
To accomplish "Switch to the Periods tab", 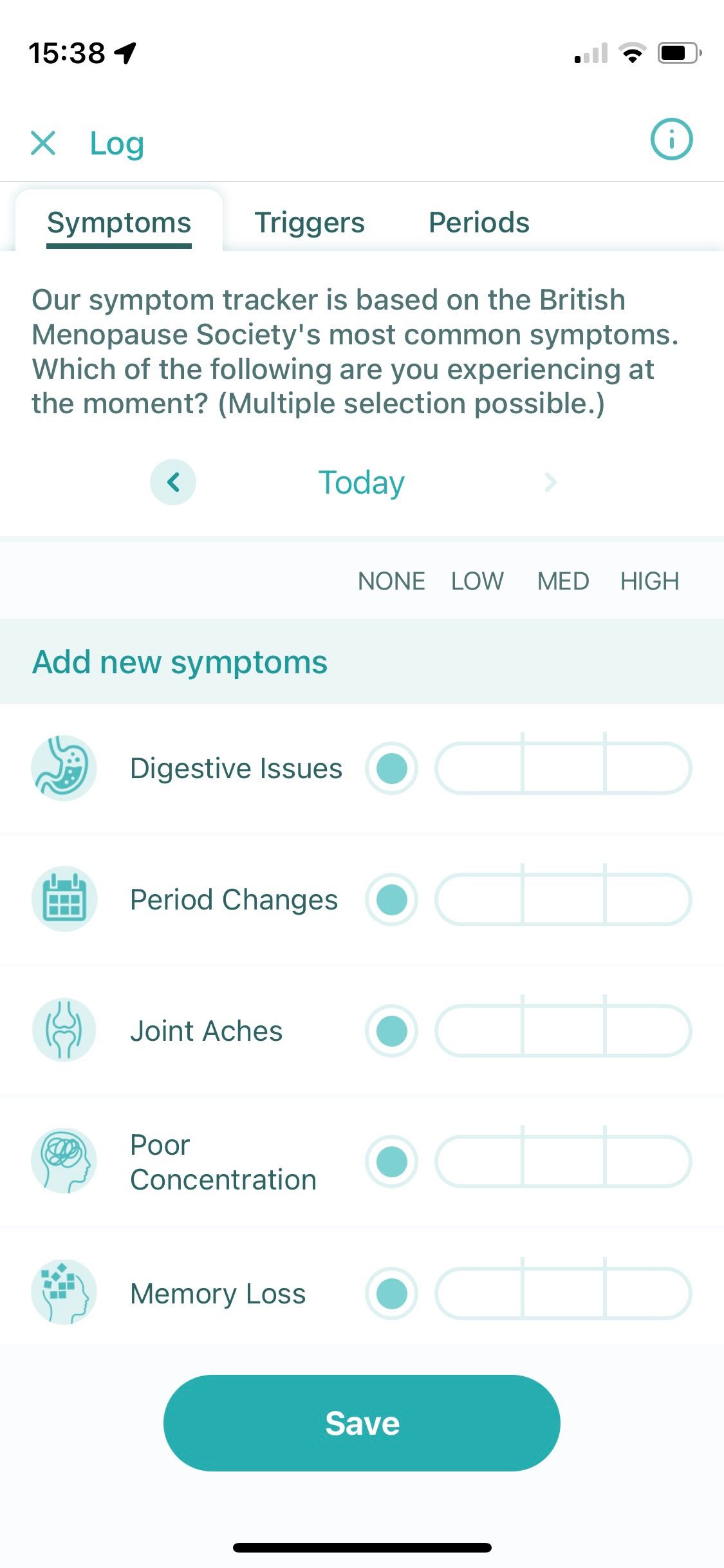I will pyautogui.click(x=479, y=223).
